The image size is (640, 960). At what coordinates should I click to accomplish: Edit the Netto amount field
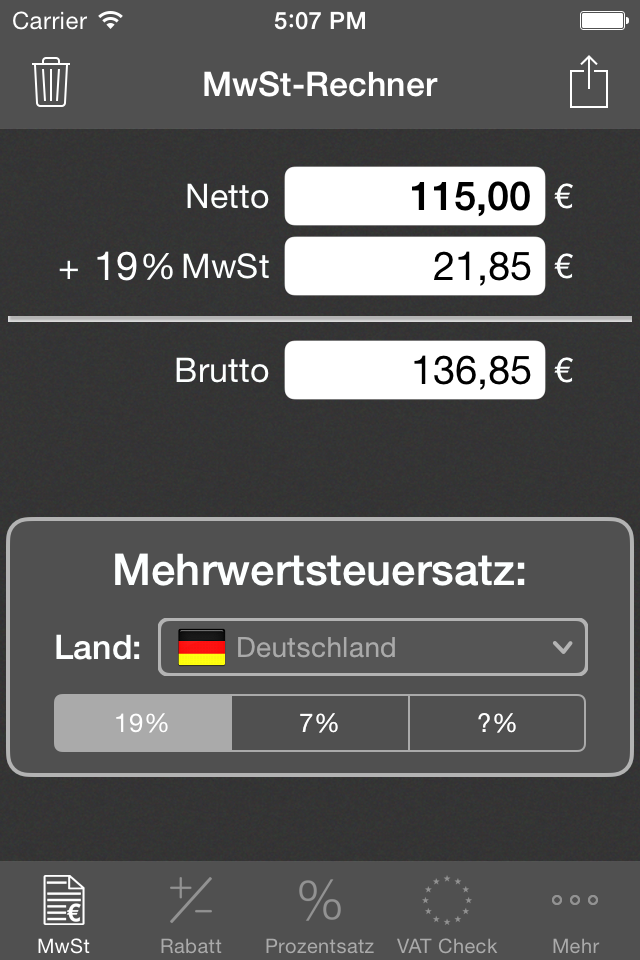[x=414, y=196]
